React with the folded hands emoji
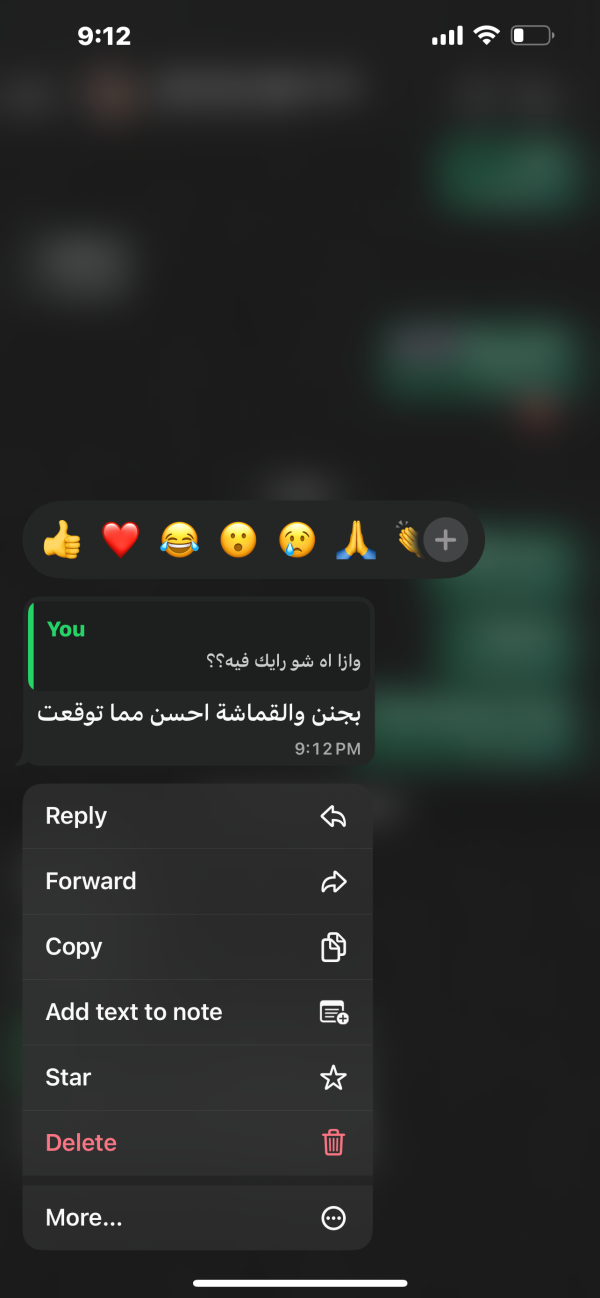Viewport: 600px width, 1298px height. tap(356, 541)
